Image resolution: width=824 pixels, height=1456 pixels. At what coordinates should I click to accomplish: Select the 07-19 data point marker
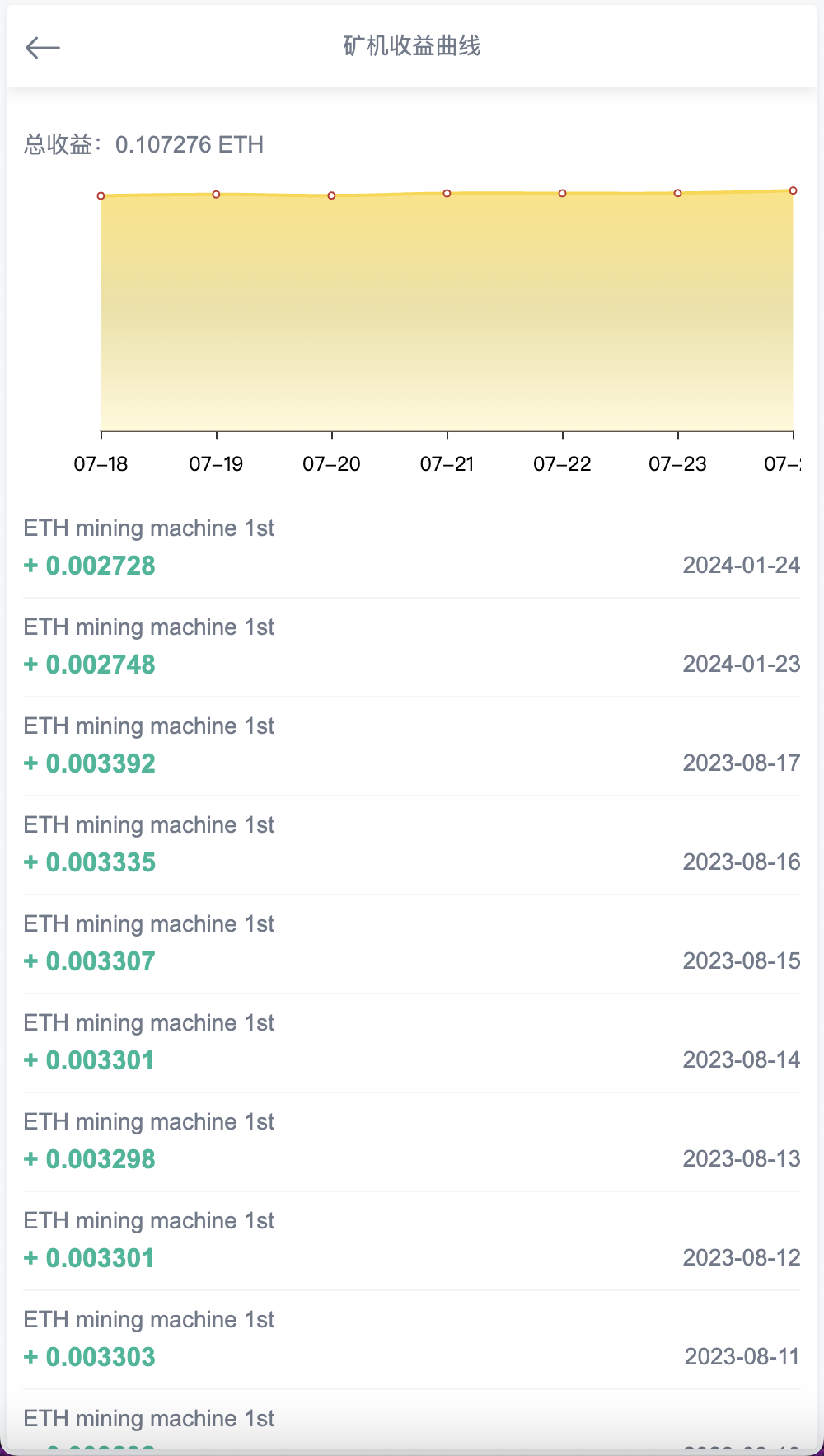(x=216, y=194)
